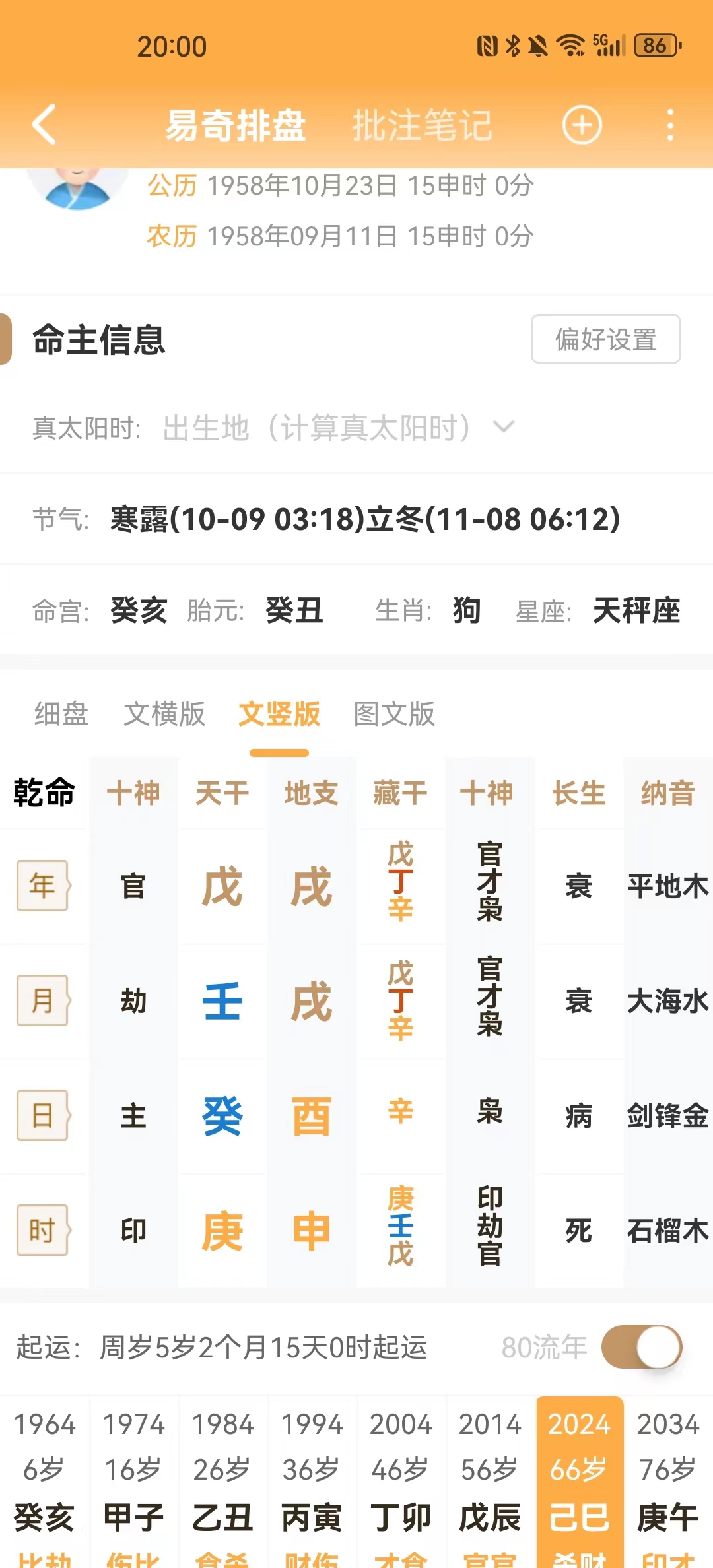Open 偏好设置 preferences
The image size is (713, 1568).
(x=605, y=339)
